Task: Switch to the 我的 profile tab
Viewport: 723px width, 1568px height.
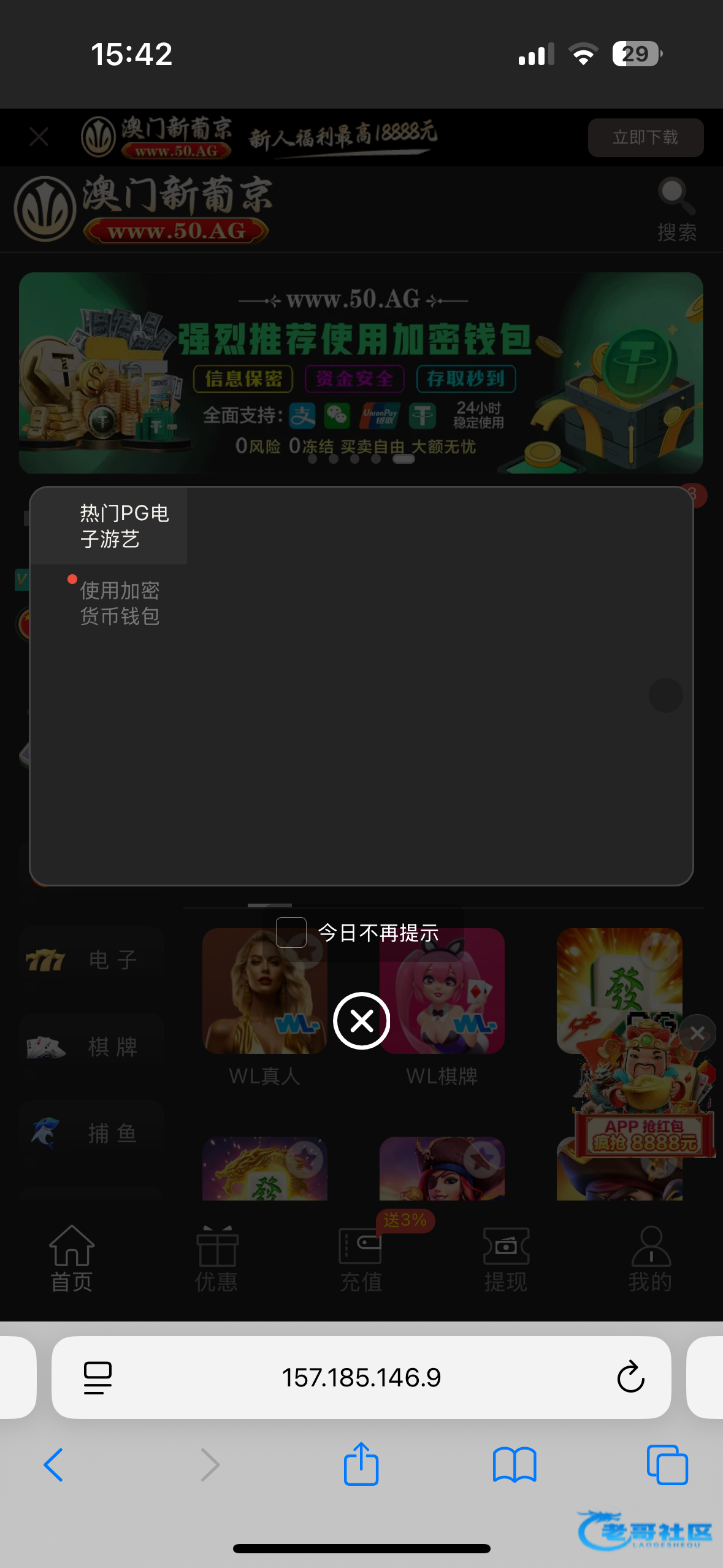Action: tap(650, 1259)
